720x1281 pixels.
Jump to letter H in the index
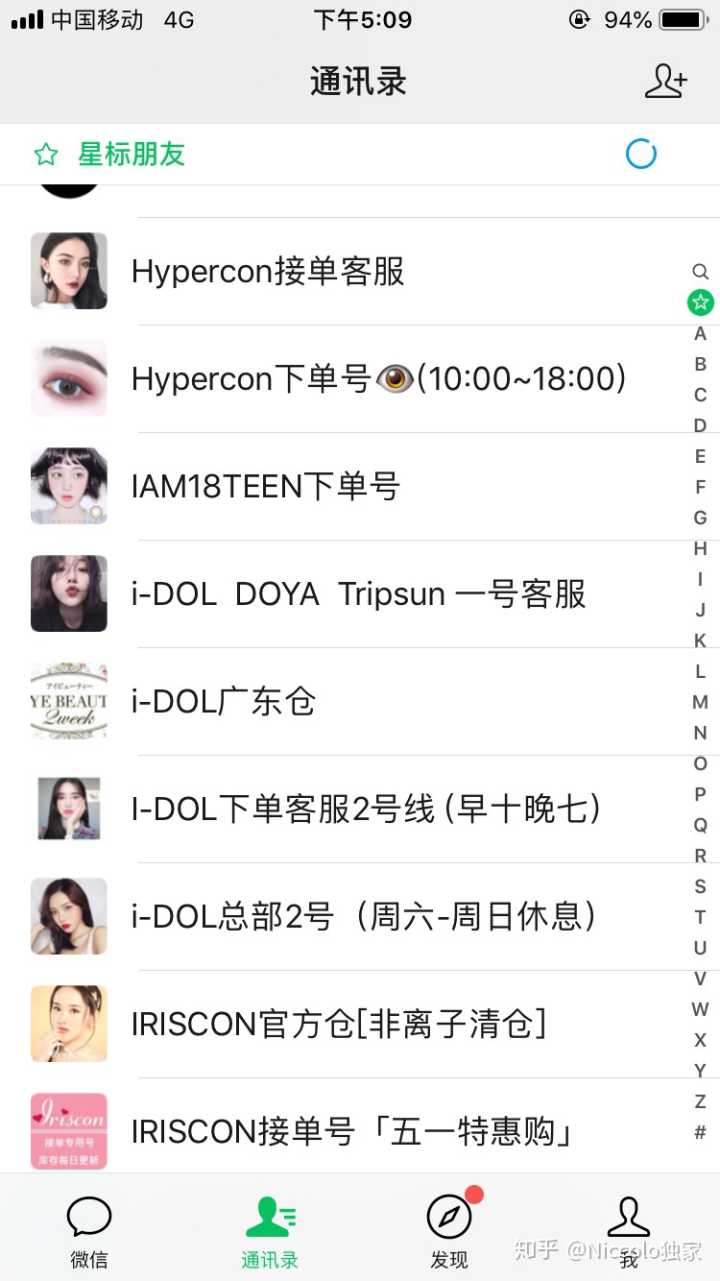point(700,549)
